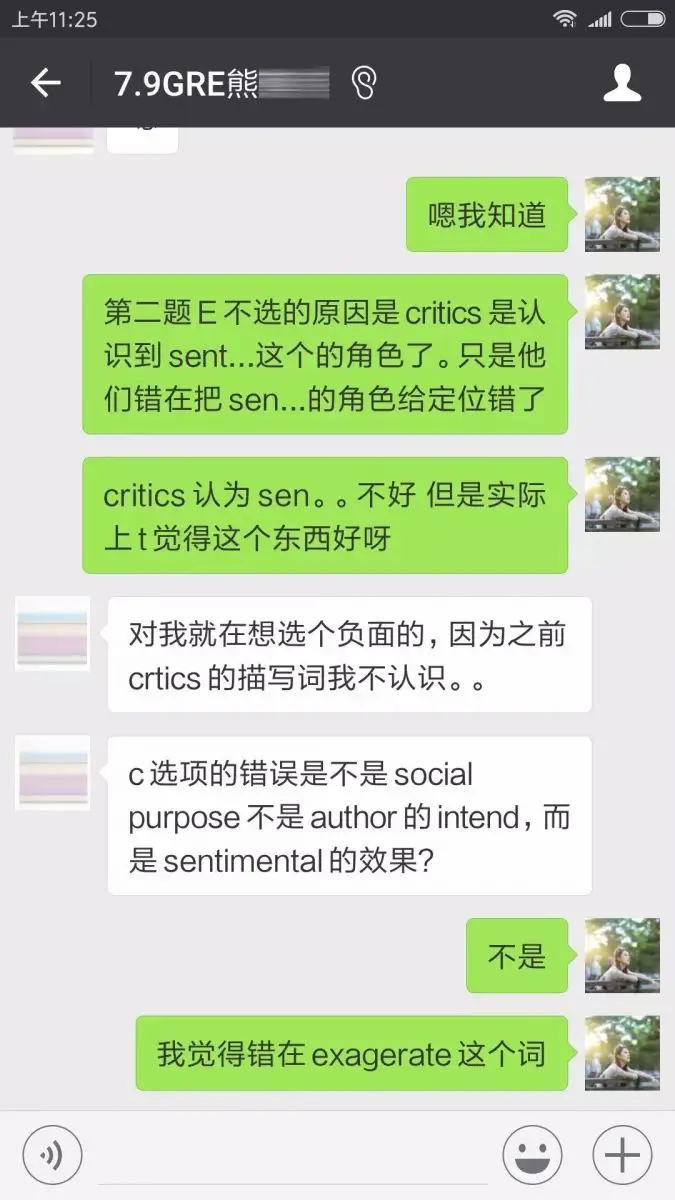Go back to the chat list

click(x=46, y=84)
